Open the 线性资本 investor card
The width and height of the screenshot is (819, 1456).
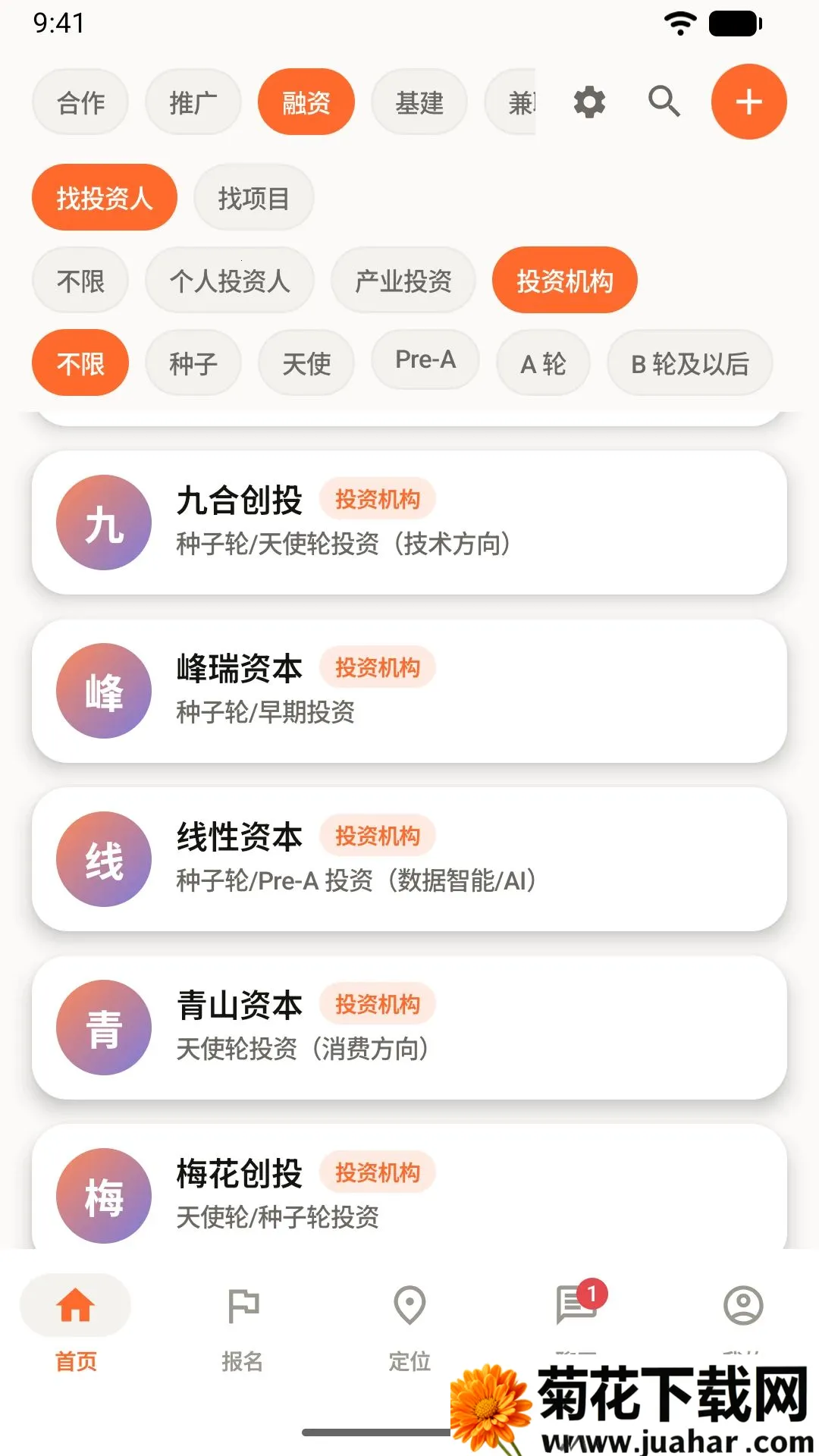pyautogui.click(x=409, y=859)
